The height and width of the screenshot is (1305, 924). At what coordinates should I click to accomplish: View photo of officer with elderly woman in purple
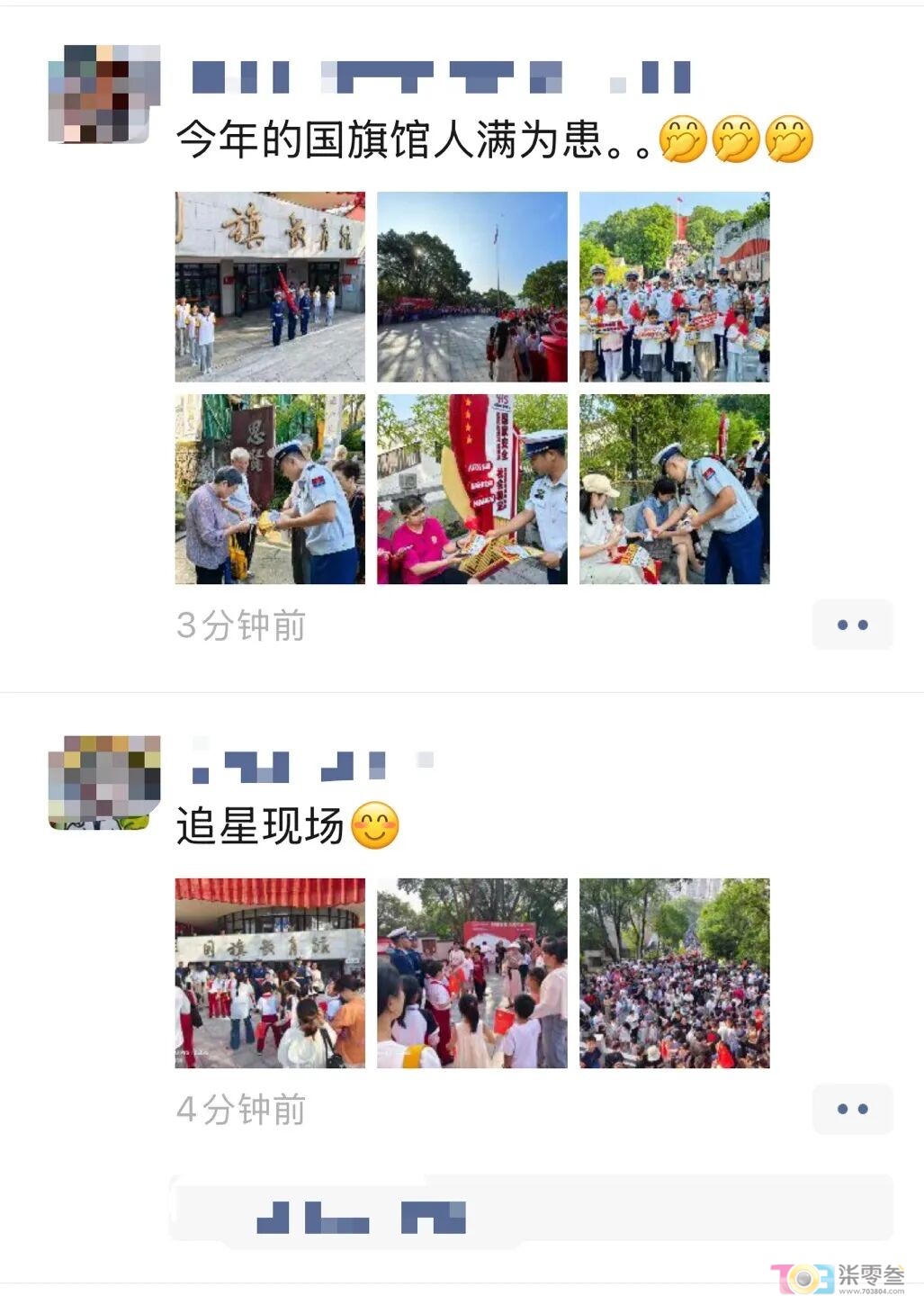[x=270, y=489]
